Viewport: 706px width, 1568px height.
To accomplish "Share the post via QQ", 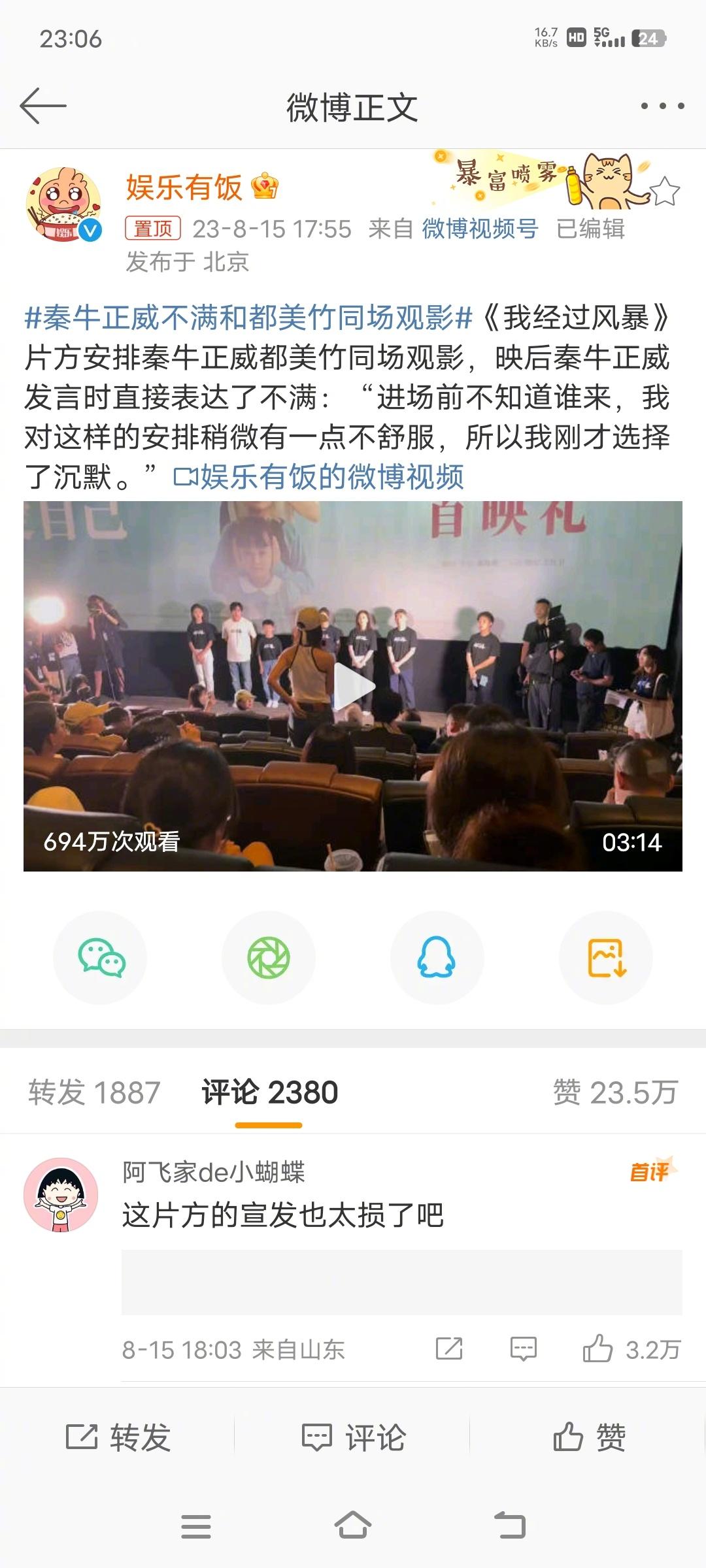I will 436,958.
